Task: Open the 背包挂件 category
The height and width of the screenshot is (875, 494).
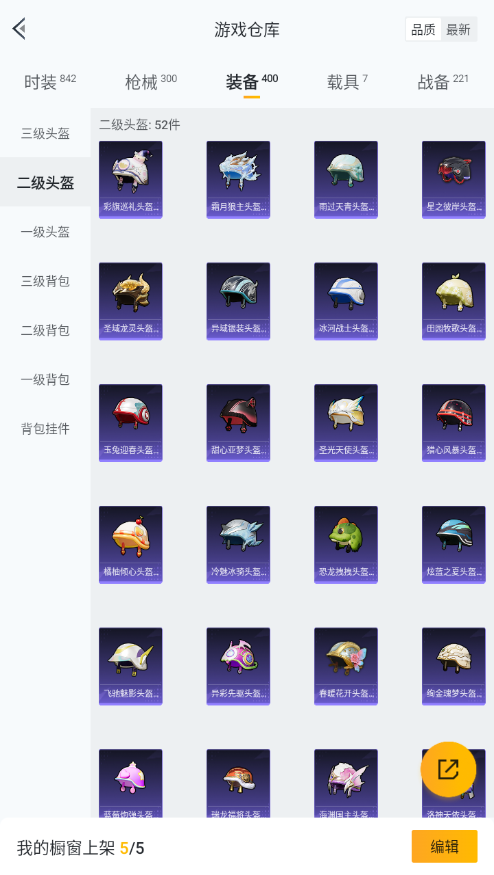Action: click(45, 428)
